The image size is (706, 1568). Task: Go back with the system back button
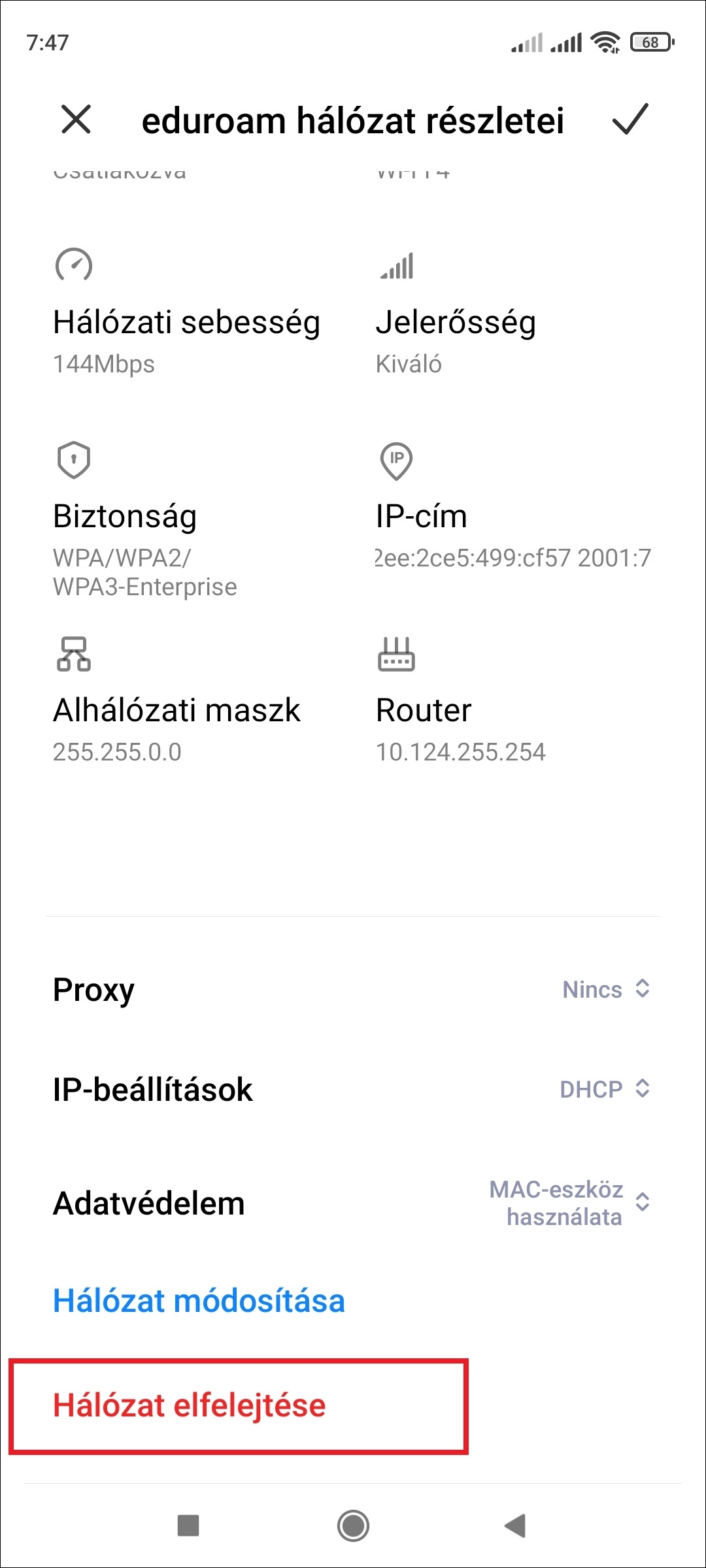[x=515, y=1526]
